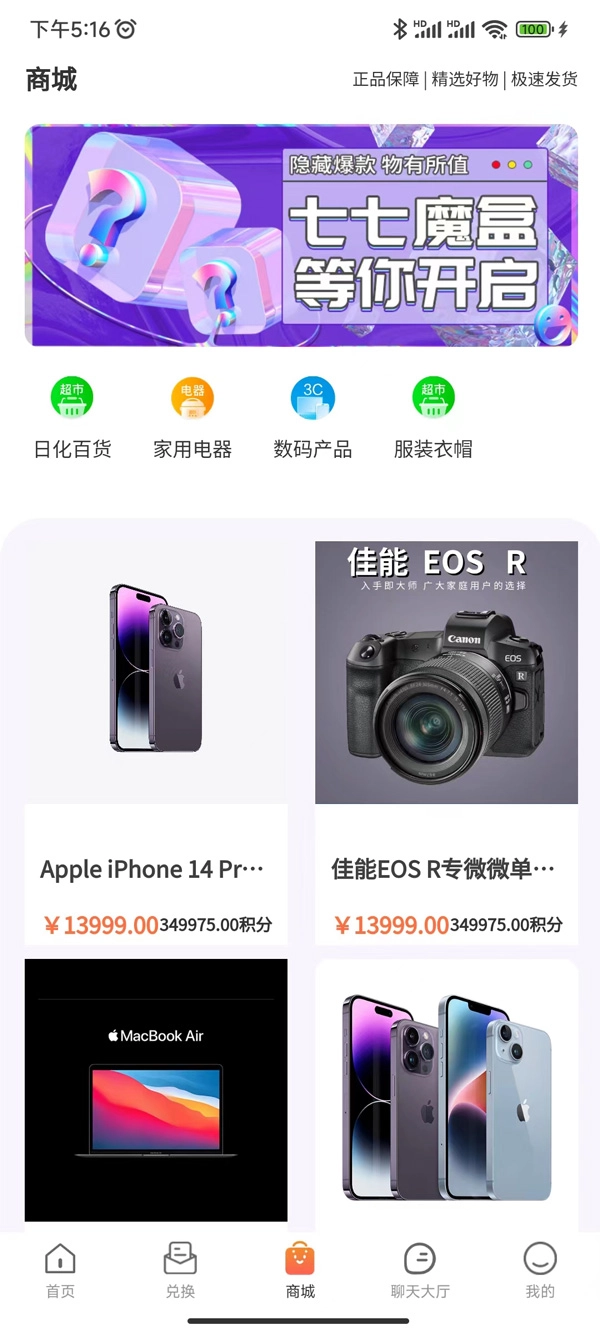Open the 聊天大厅 tab
The image size is (600, 1333).
click(x=420, y=1270)
